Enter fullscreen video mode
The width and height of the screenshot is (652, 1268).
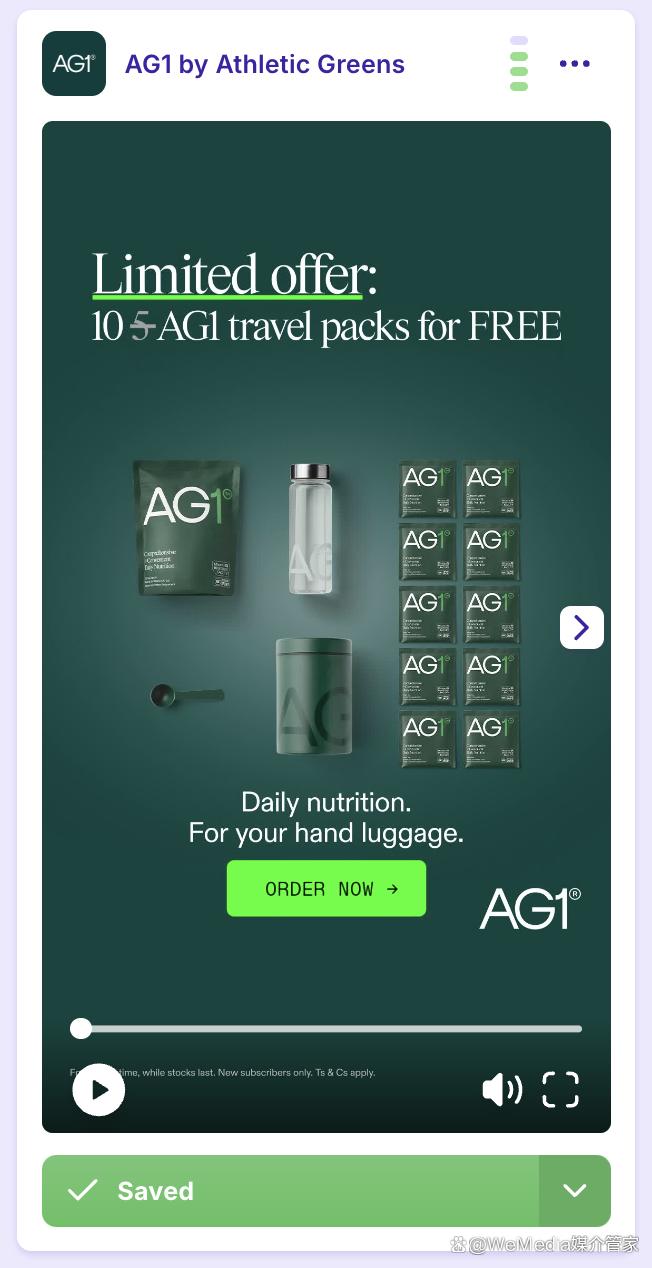click(x=561, y=1089)
